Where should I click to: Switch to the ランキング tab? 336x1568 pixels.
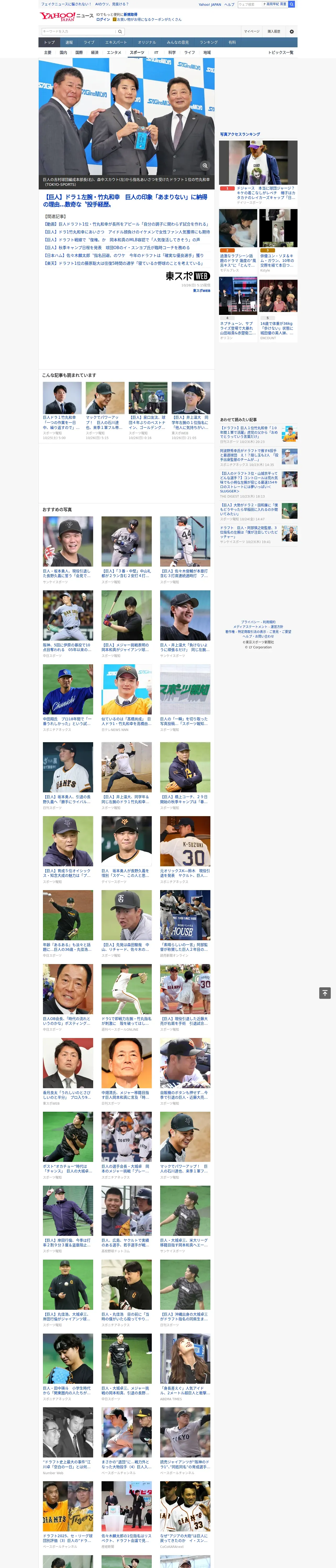(x=209, y=43)
